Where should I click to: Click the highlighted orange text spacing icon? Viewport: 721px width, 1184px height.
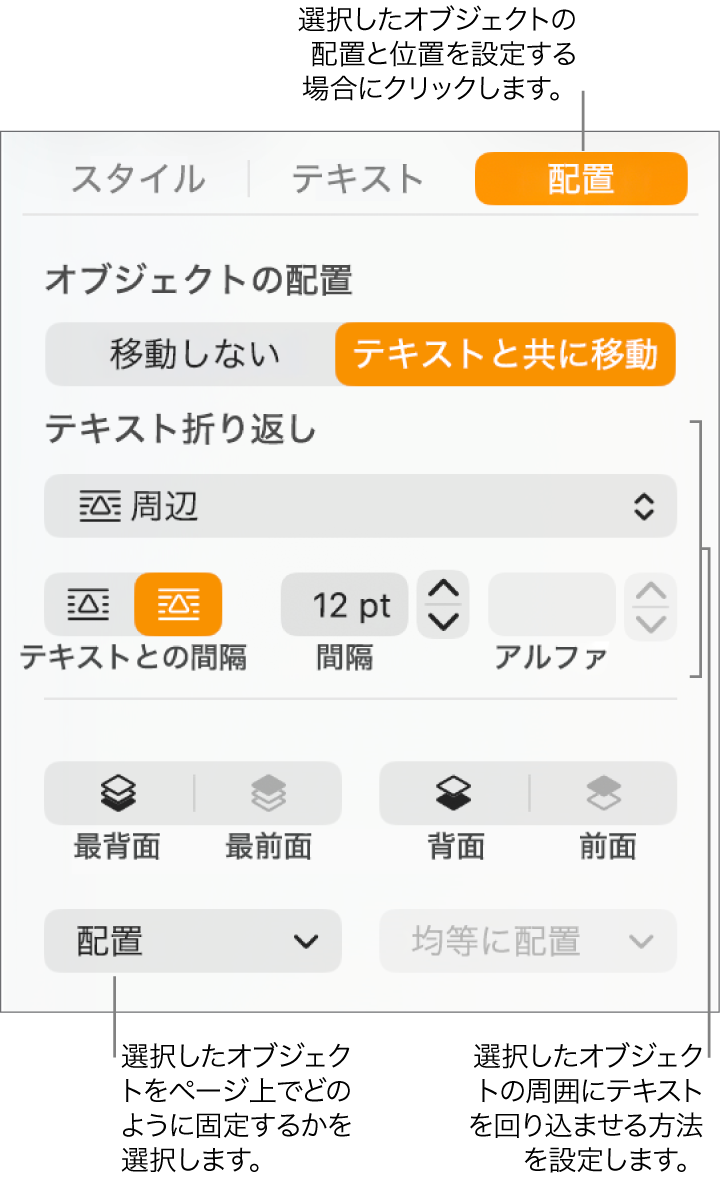click(x=177, y=604)
